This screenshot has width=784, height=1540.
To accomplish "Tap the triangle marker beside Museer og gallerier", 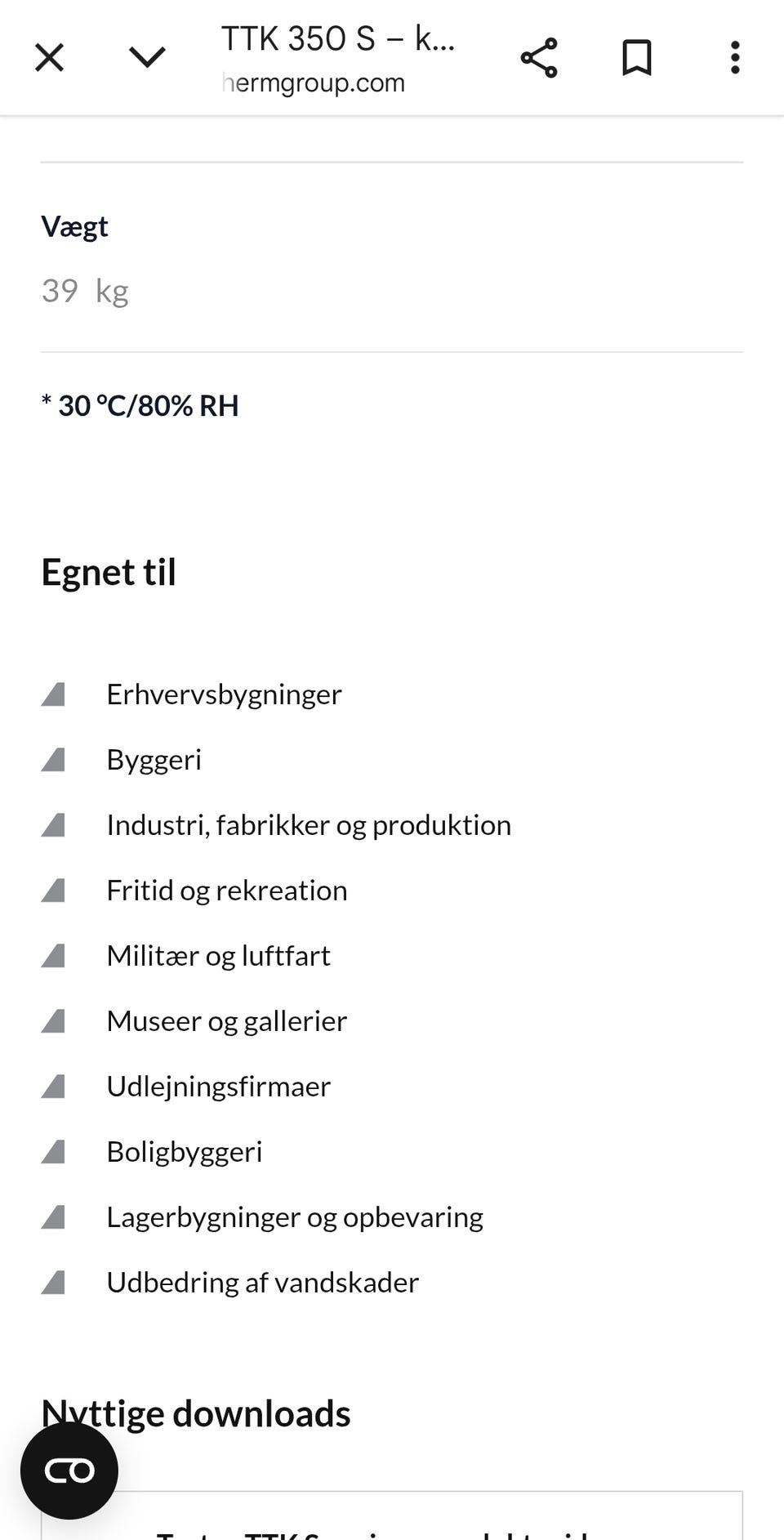I will pos(54,1022).
